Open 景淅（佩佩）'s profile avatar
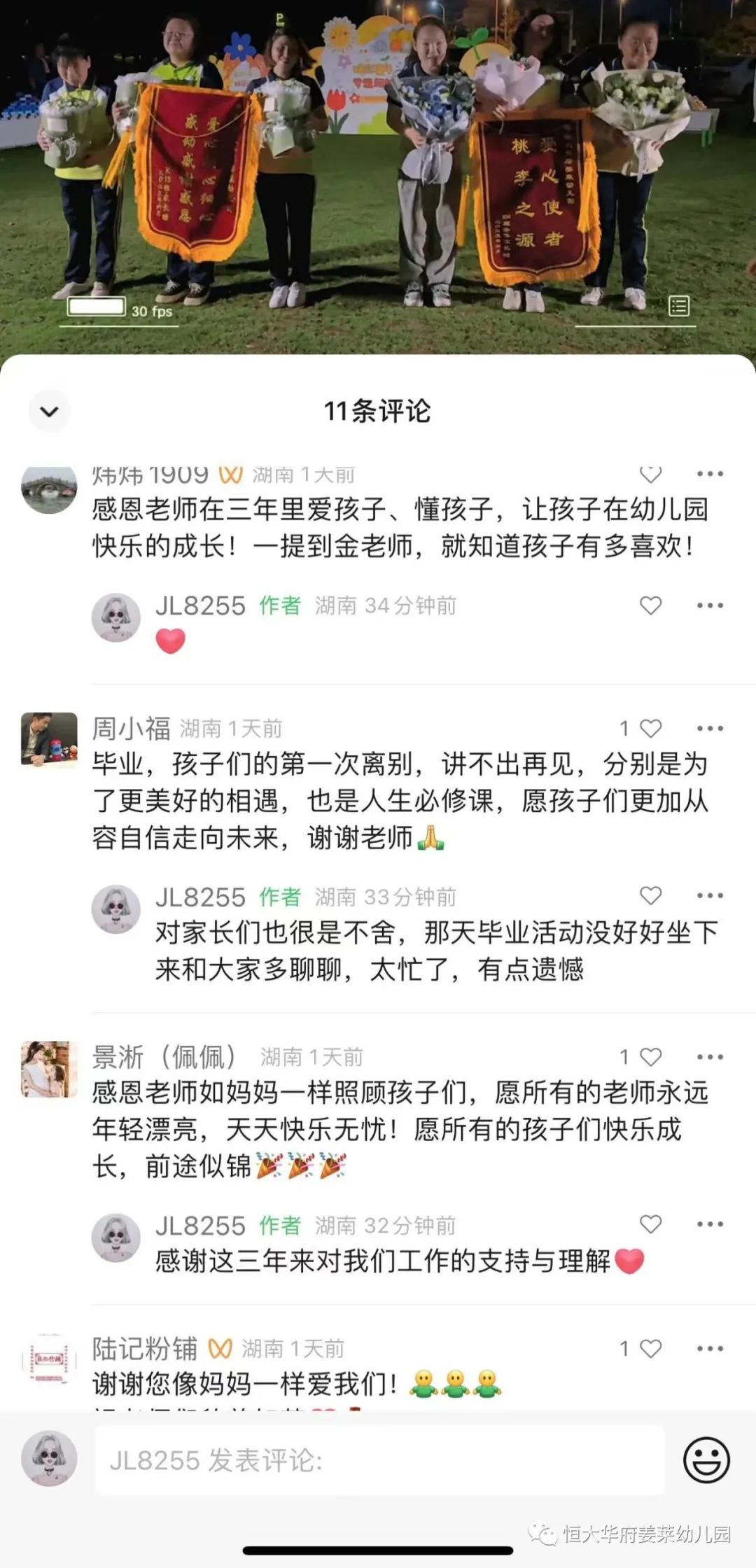Screen dimensions: 756x1568 click(x=49, y=1069)
